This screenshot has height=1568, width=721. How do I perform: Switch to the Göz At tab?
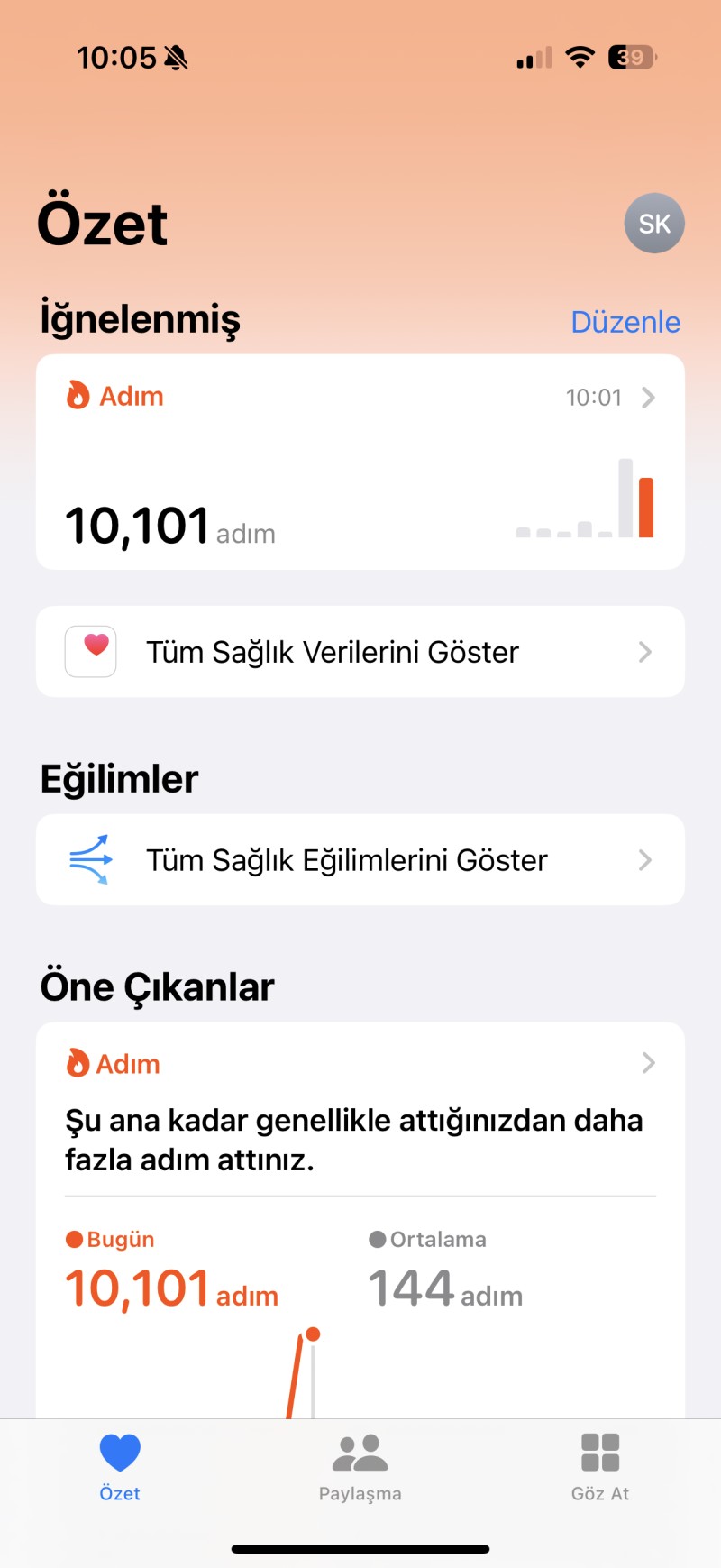point(599,1468)
